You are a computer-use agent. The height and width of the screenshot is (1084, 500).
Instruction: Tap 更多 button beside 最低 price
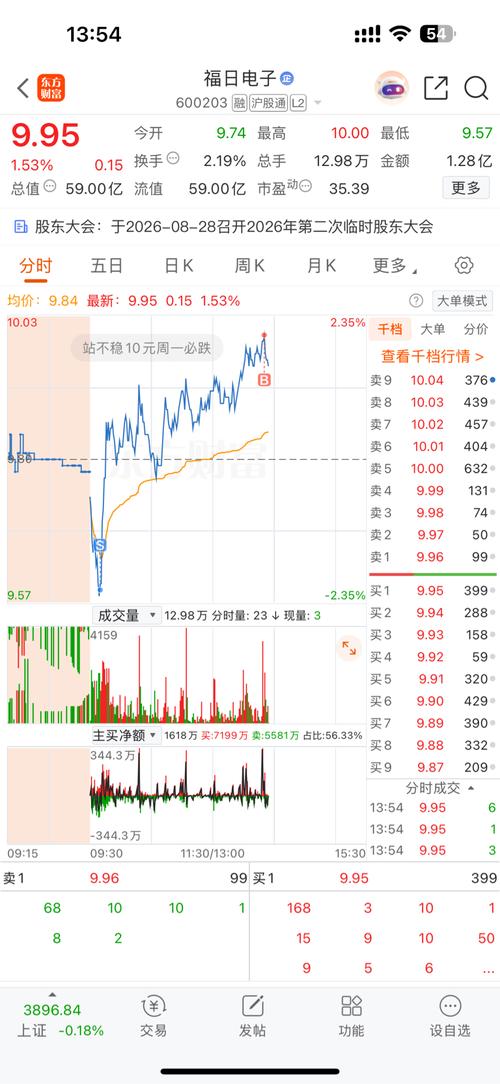[466, 188]
